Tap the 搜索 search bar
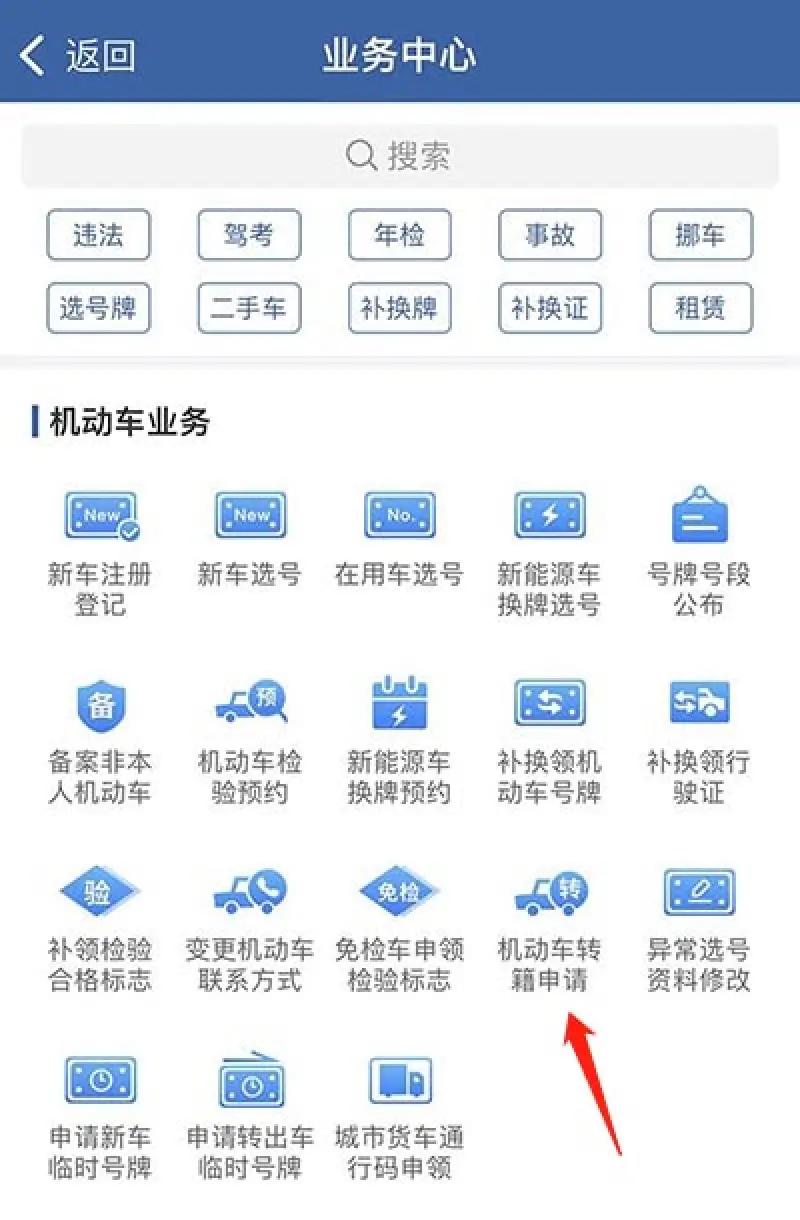This screenshot has height=1220, width=800. [400, 155]
